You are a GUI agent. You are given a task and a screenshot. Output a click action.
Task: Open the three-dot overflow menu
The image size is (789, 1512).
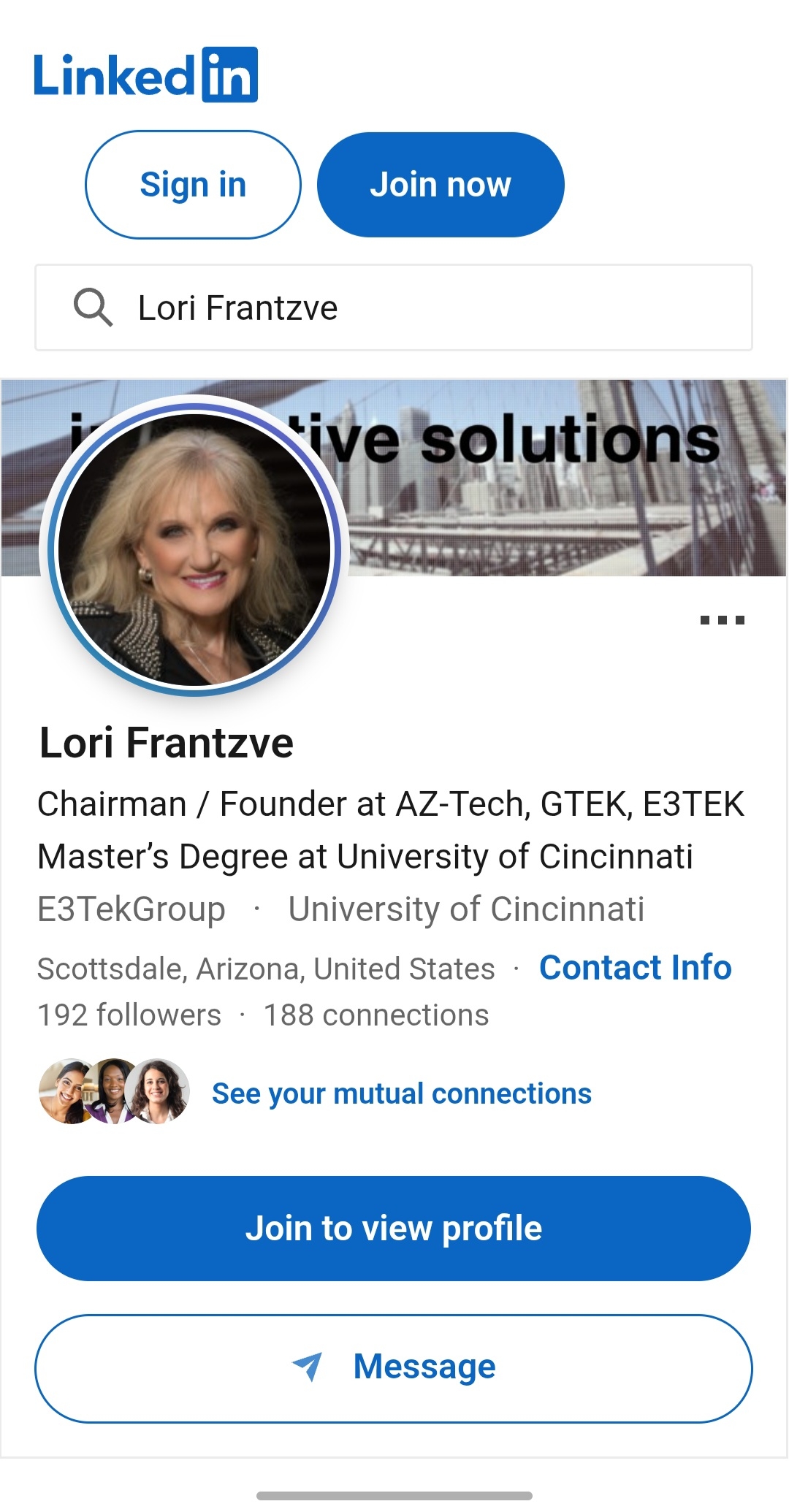722,620
